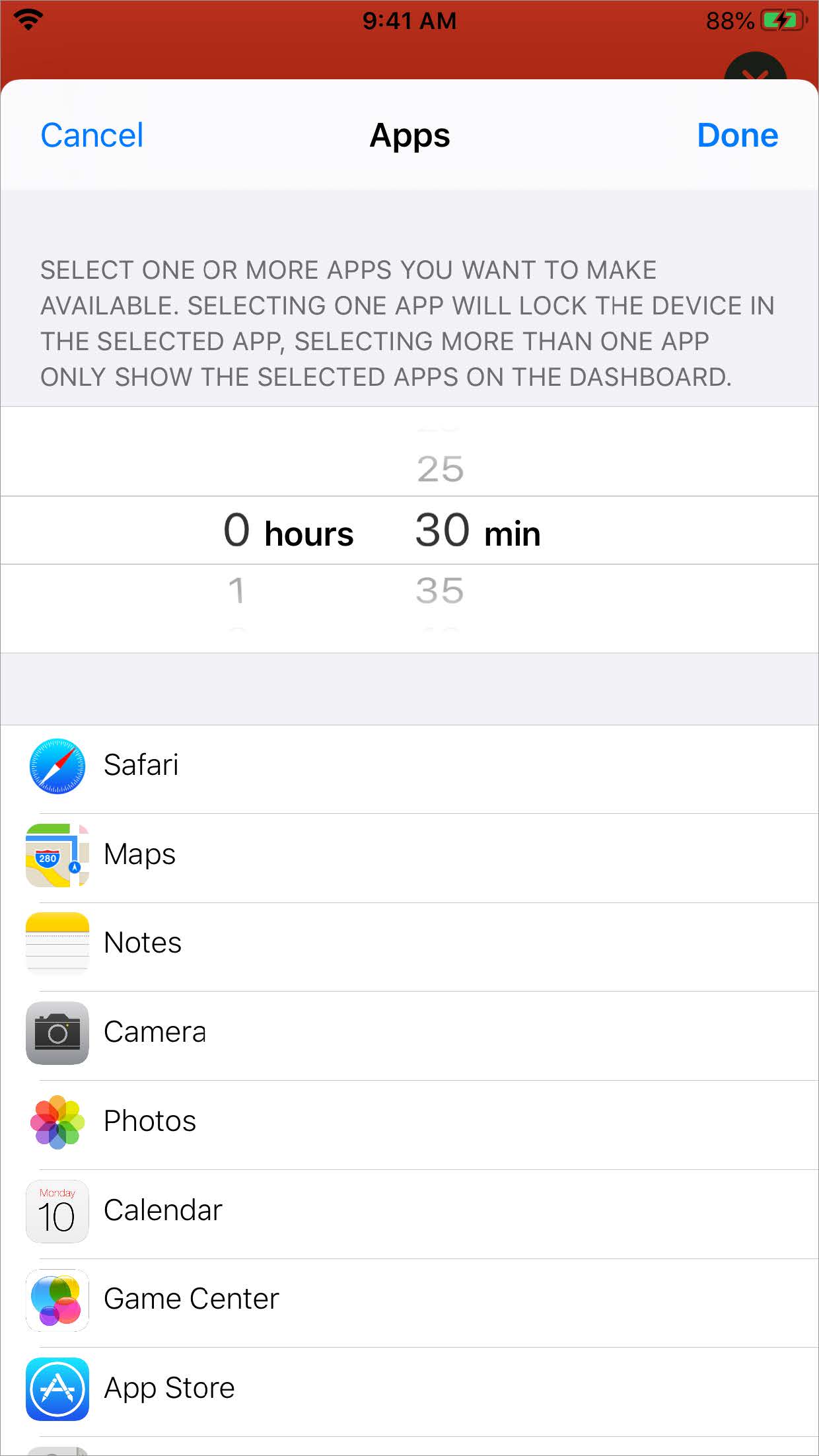The width and height of the screenshot is (819, 1456).
Task: Set hours to 1 in the picker
Action: coord(236,591)
